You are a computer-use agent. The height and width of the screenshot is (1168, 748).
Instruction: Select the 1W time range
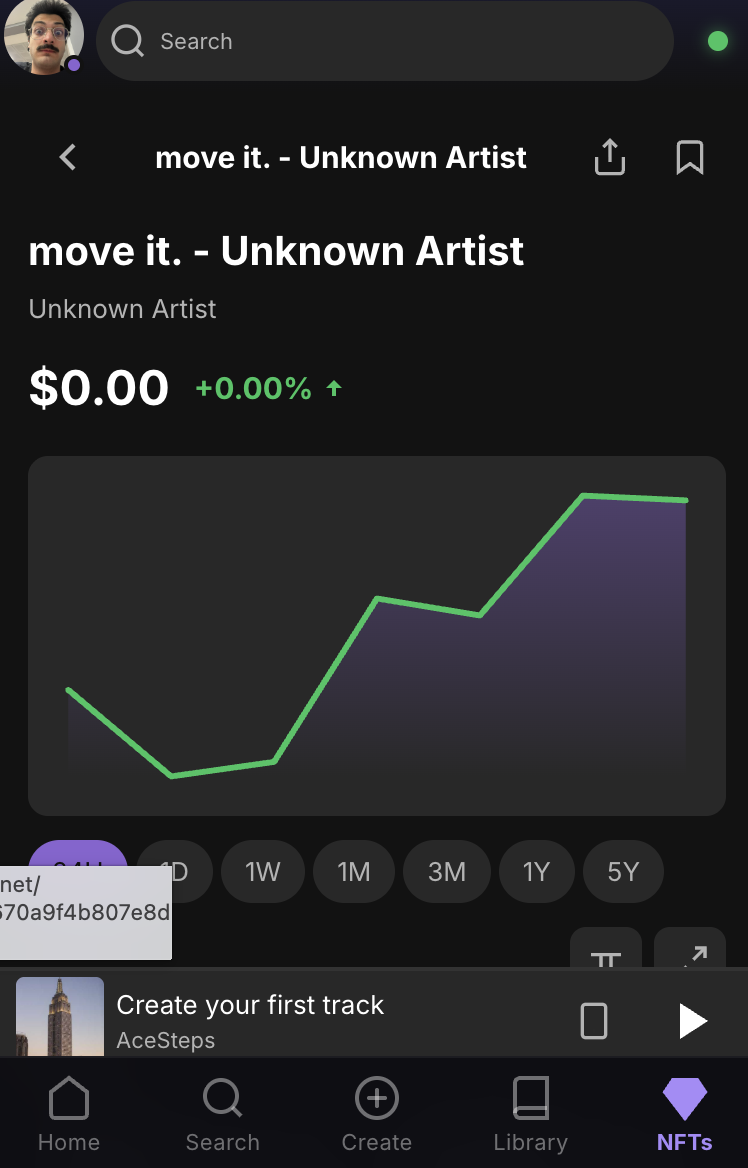[x=263, y=872]
